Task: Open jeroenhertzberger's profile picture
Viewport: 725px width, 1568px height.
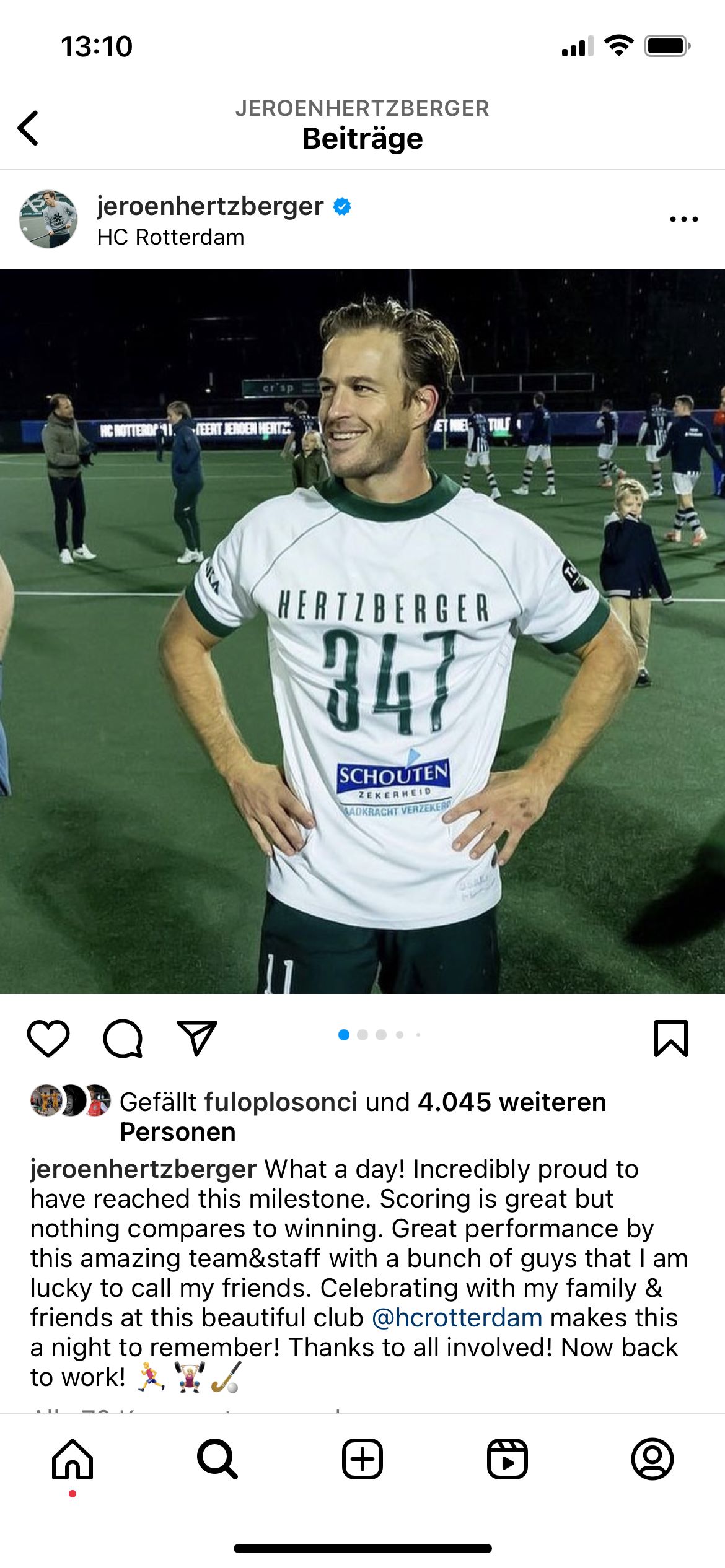Action: [48, 219]
